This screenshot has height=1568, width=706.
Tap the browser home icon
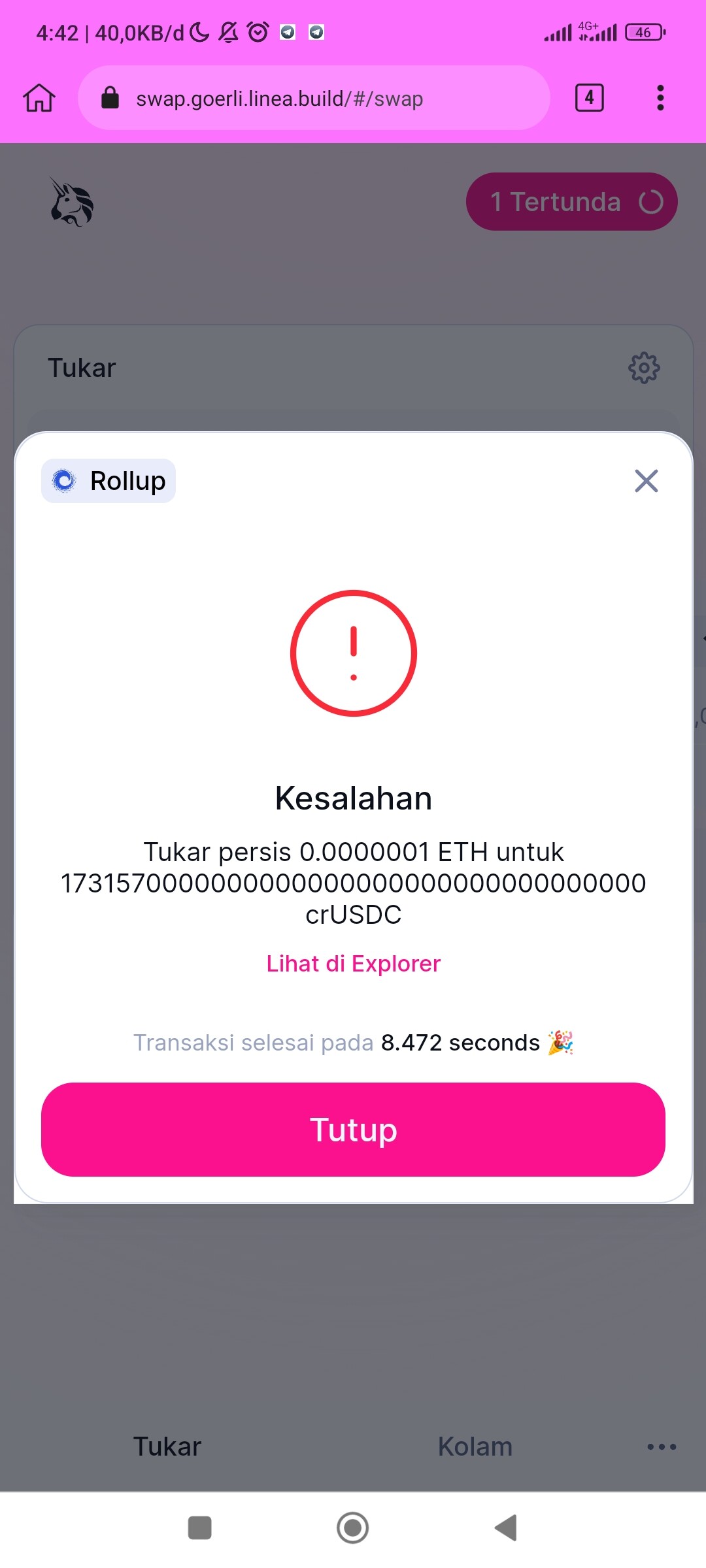(39, 98)
